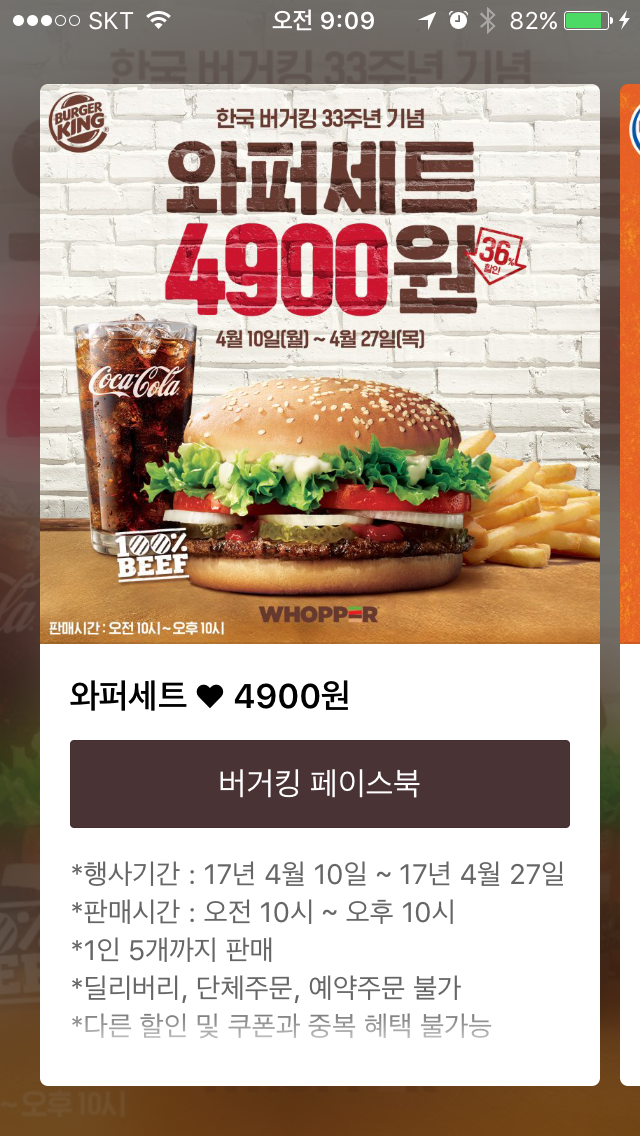The height and width of the screenshot is (1136, 640).
Task: Open the 버거킹 페이스북 button
Action: (x=319, y=783)
